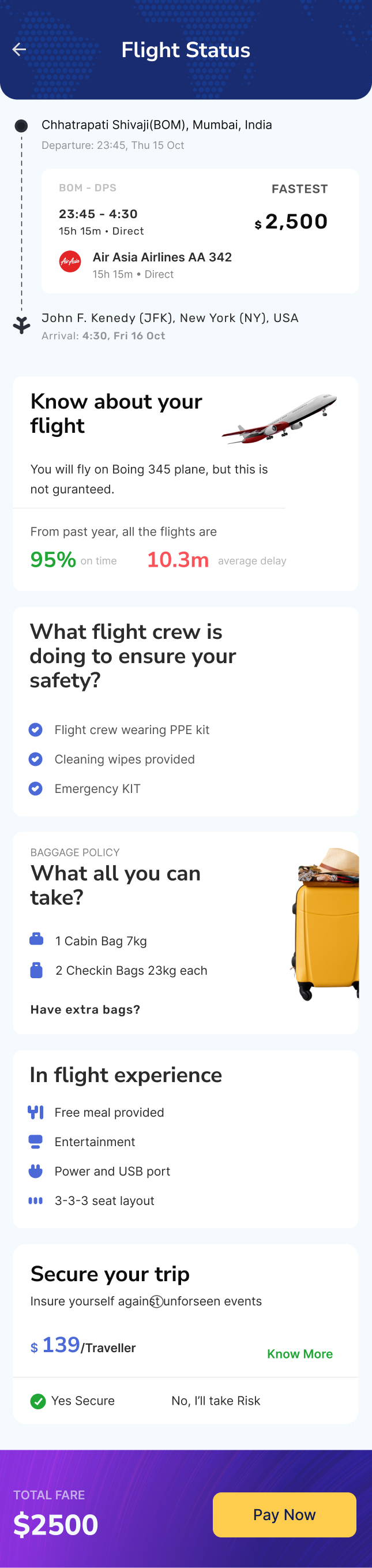Open the Air Asia AA 342 flight card
Viewport: 372px width, 1568px height.
(200, 231)
